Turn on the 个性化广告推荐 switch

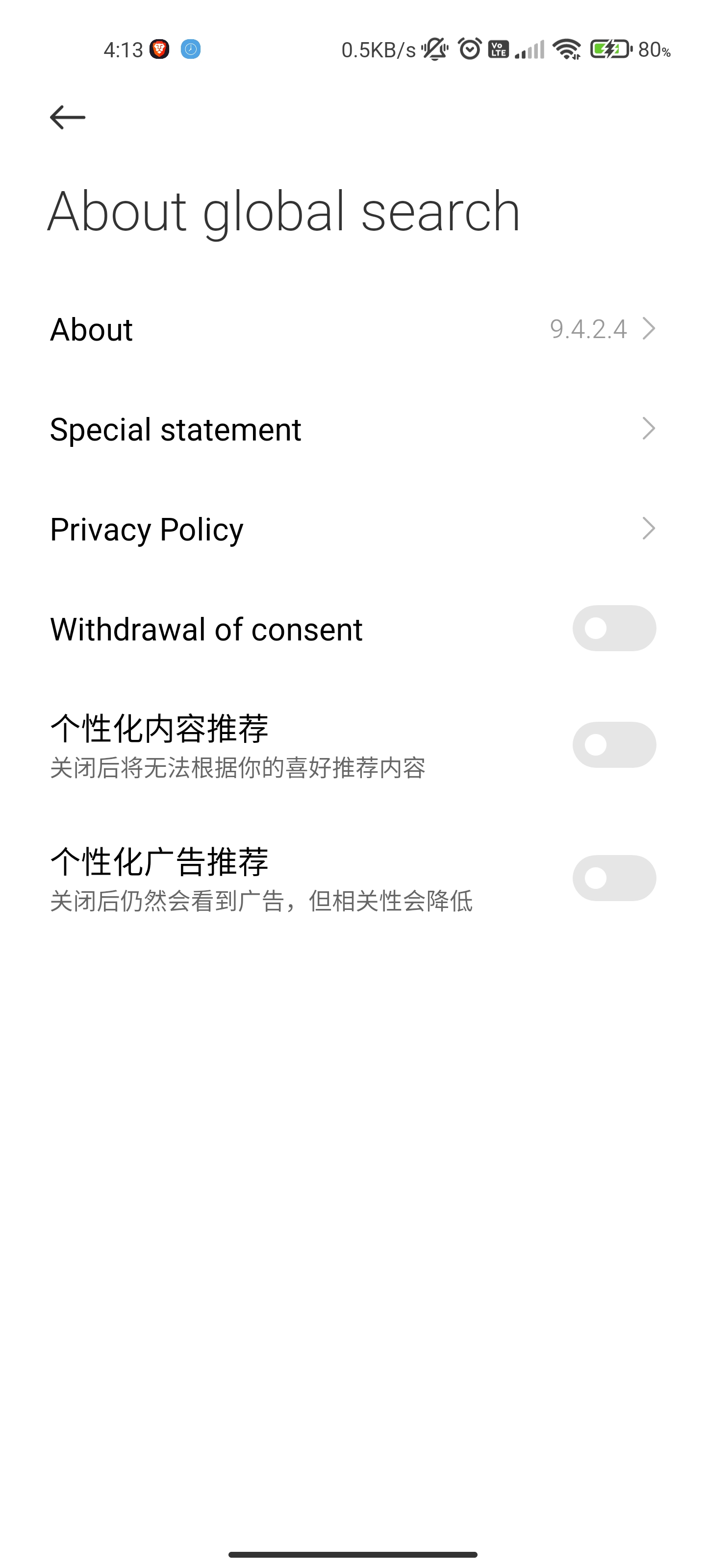[x=614, y=879]
